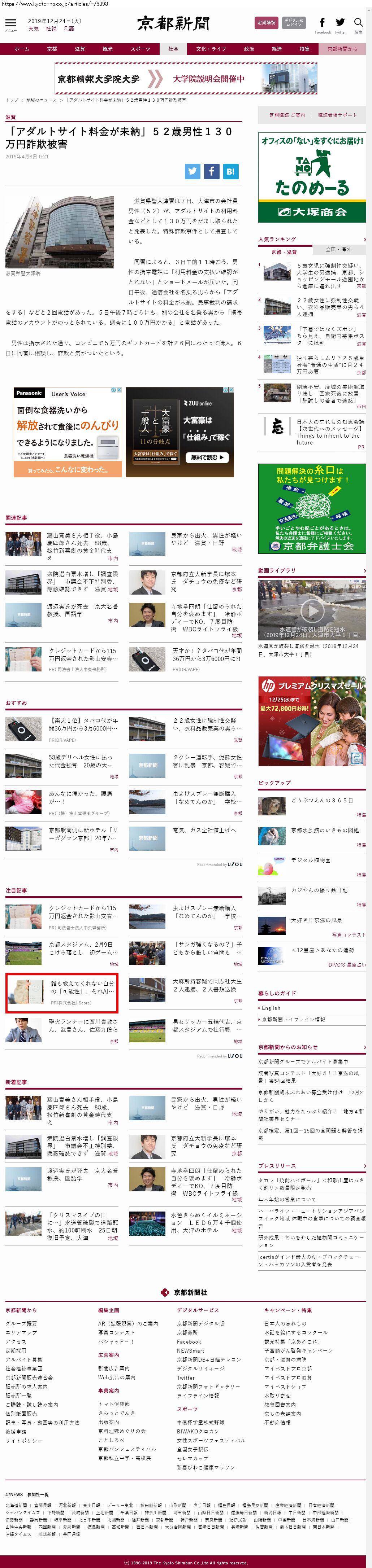This screenshot has width=372, height=1568.
Task: Share article on Twitter
Action: point(193,171)
